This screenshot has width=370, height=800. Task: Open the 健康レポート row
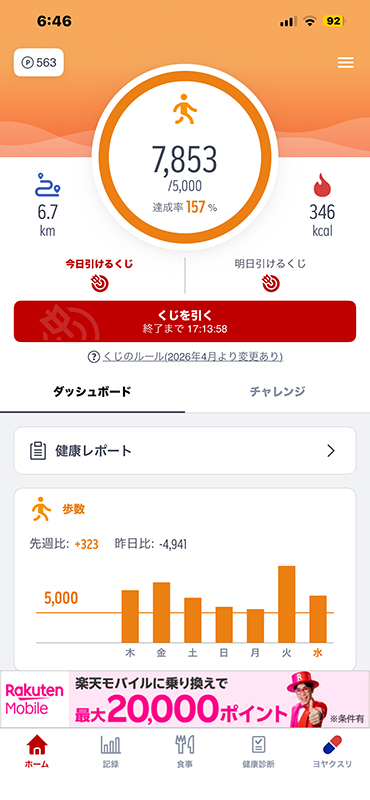click(185, 451)
